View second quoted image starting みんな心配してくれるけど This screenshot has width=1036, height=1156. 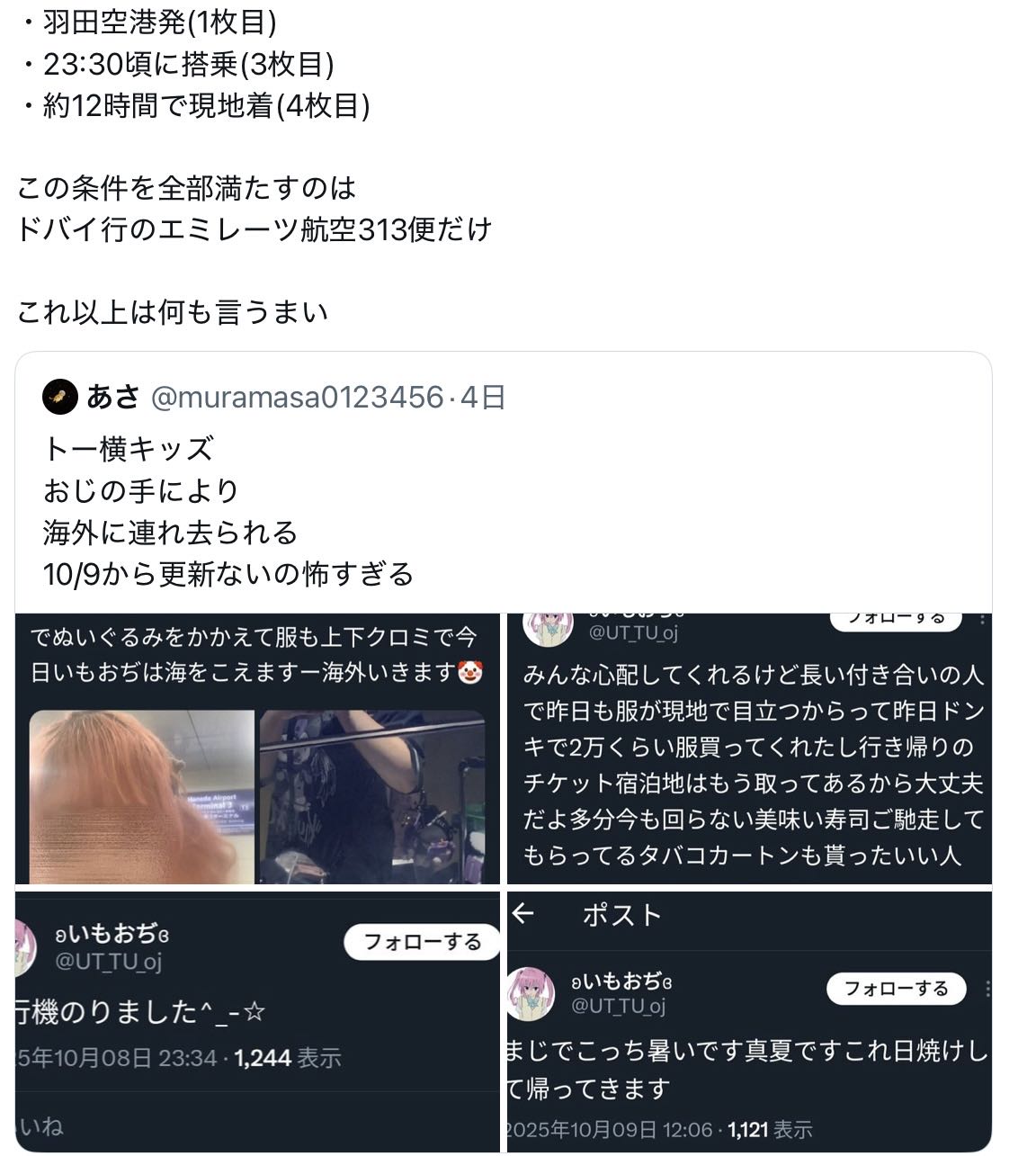tap(749, 749)
